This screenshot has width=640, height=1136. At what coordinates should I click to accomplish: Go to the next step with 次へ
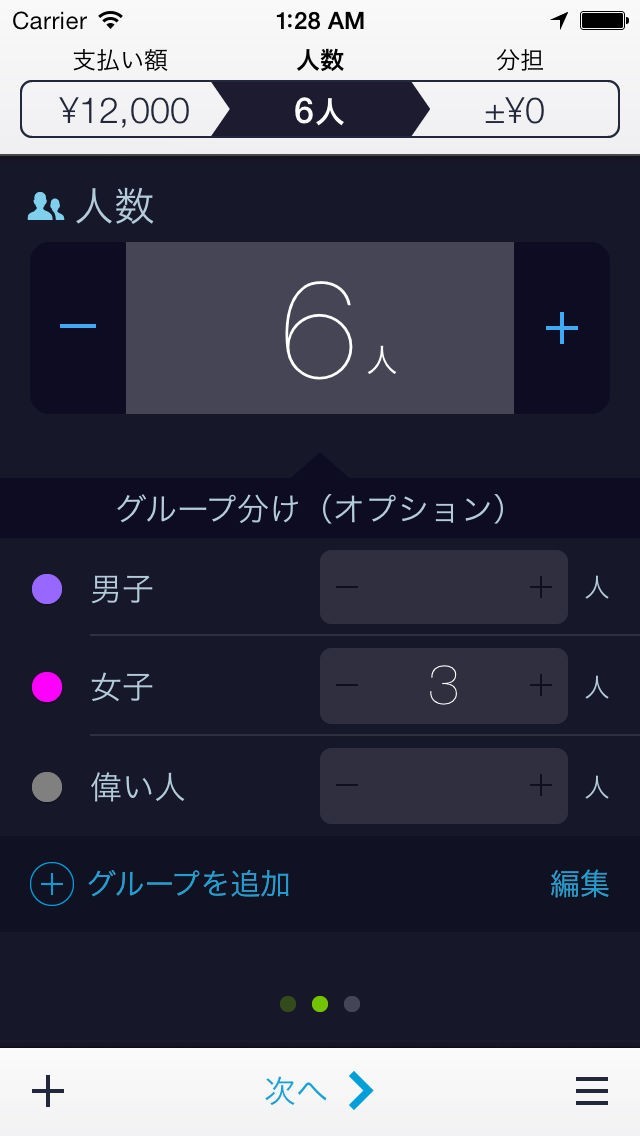[x=319, y=1091]
